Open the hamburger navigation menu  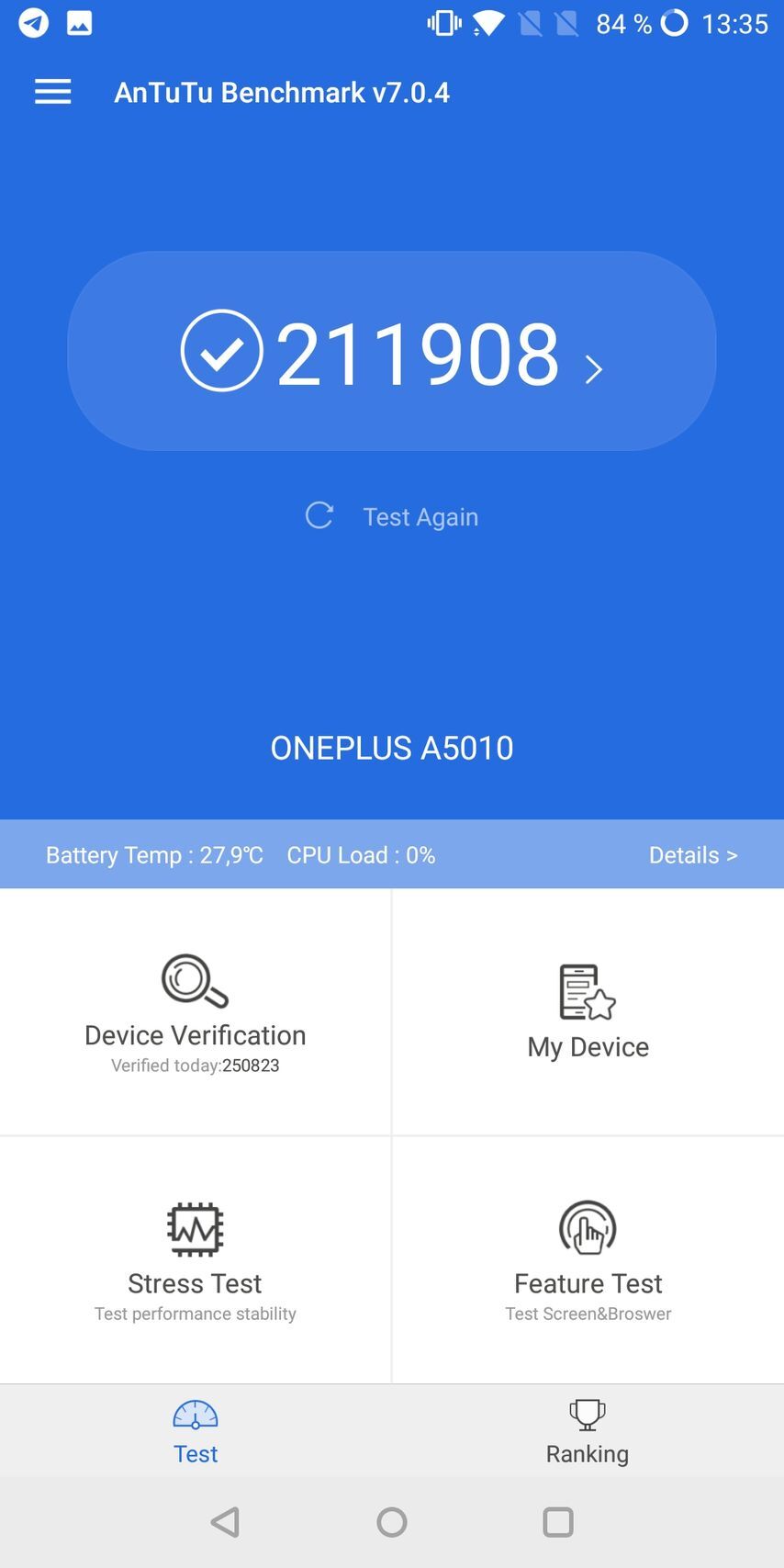52,91
